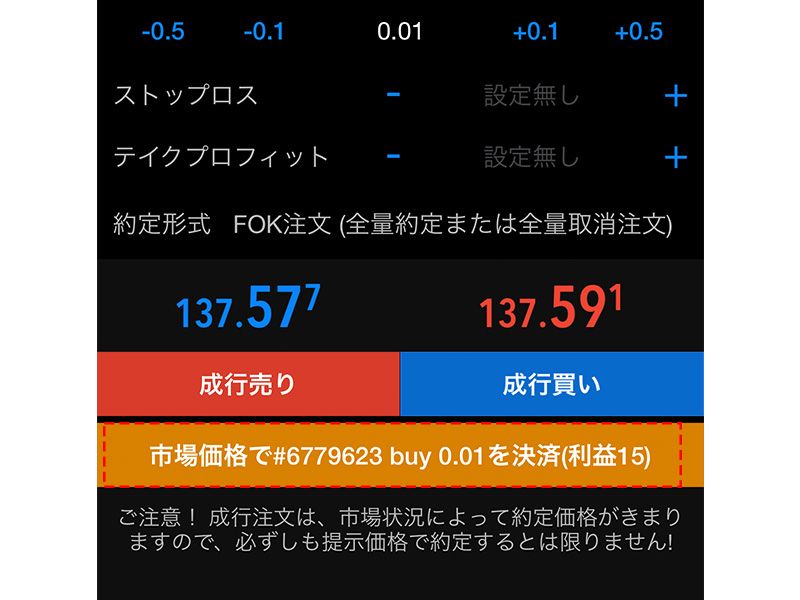The width and height of the screenshot is (800, 600).
Task: Place a 成行買い market buy order
Action: tap(551, 384)
